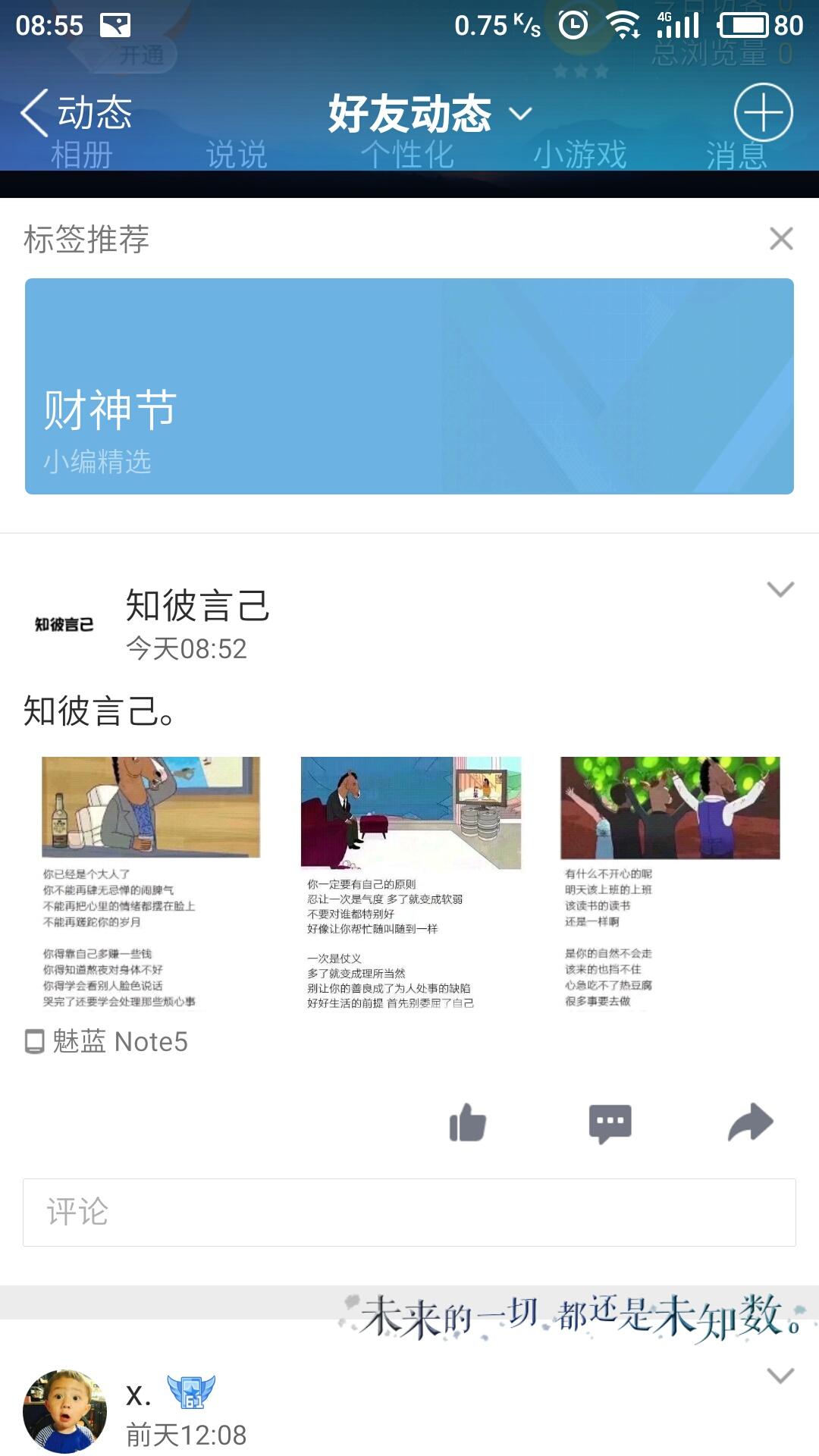Viewport: 819px width, 1456px height.
Task: View third image with party scene
Action: (670, 883)
